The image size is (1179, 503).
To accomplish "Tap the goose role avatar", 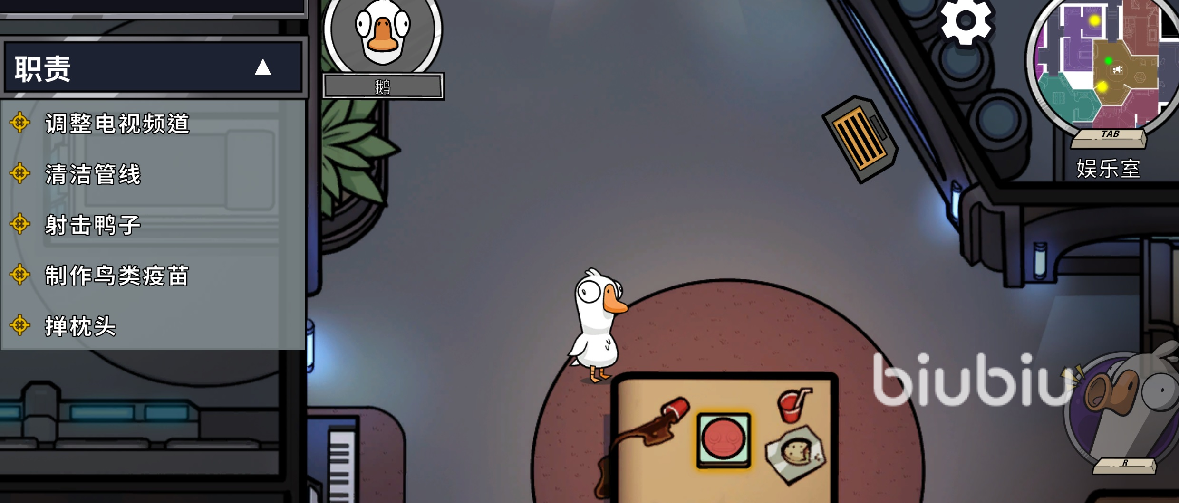I will 382,34.
